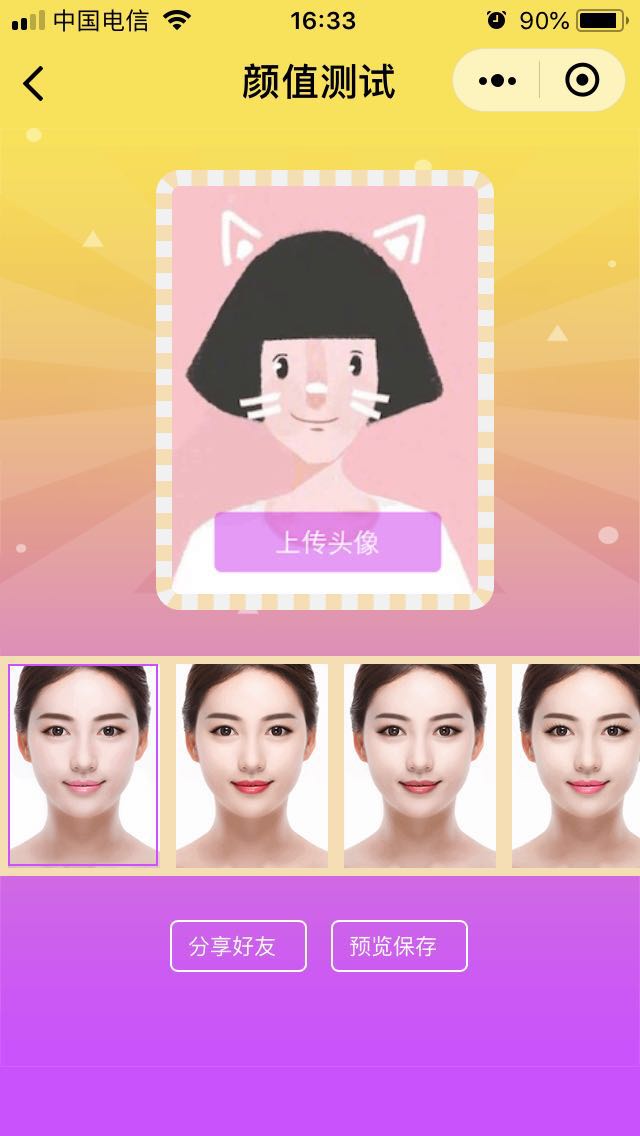The height and width of the screenshot is (1136, 640).
Task: Select the partially visible fourth makeup style
Action: pos(577,765)
